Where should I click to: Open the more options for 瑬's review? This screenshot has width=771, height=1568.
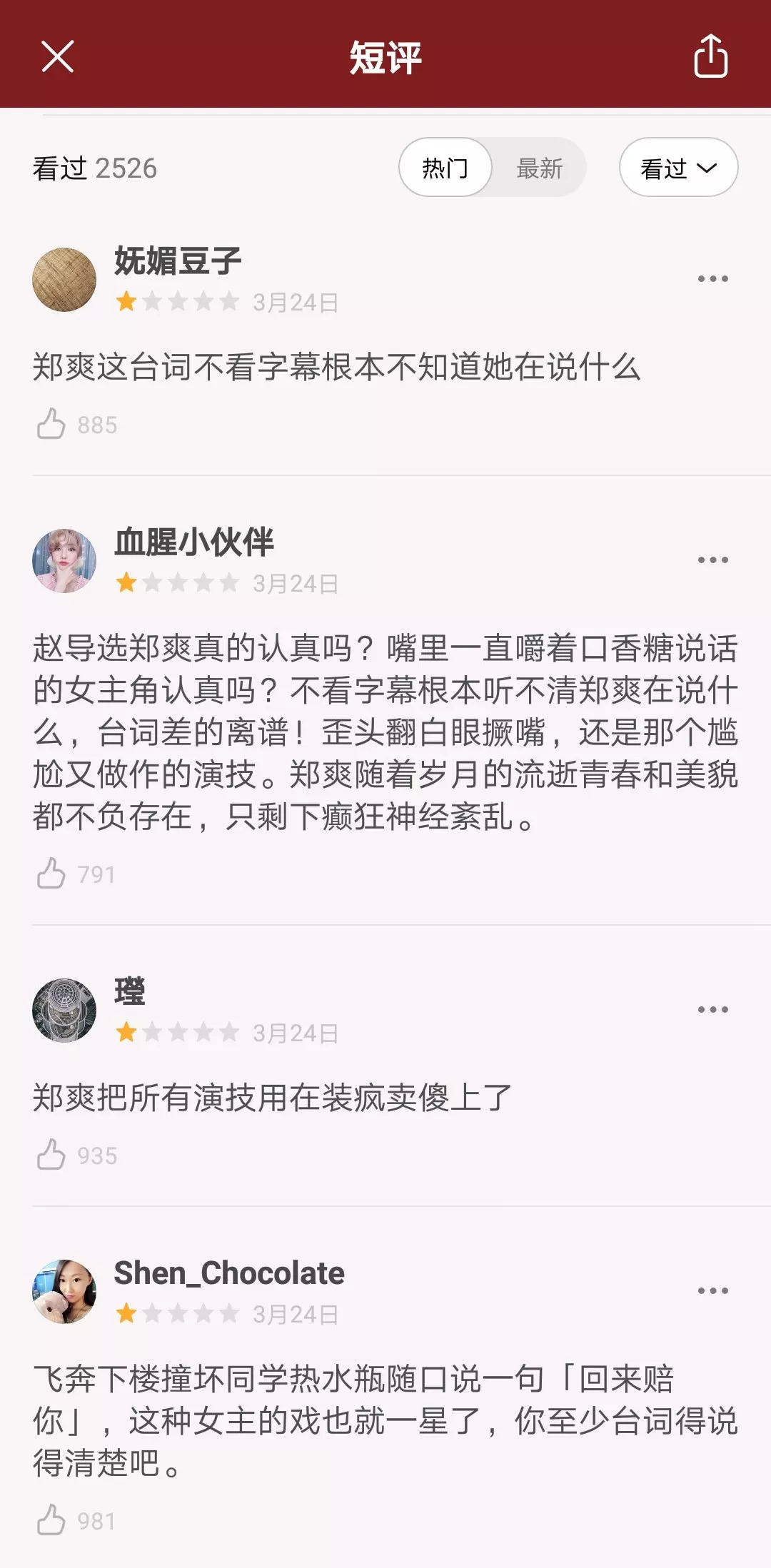[712, 1010]
